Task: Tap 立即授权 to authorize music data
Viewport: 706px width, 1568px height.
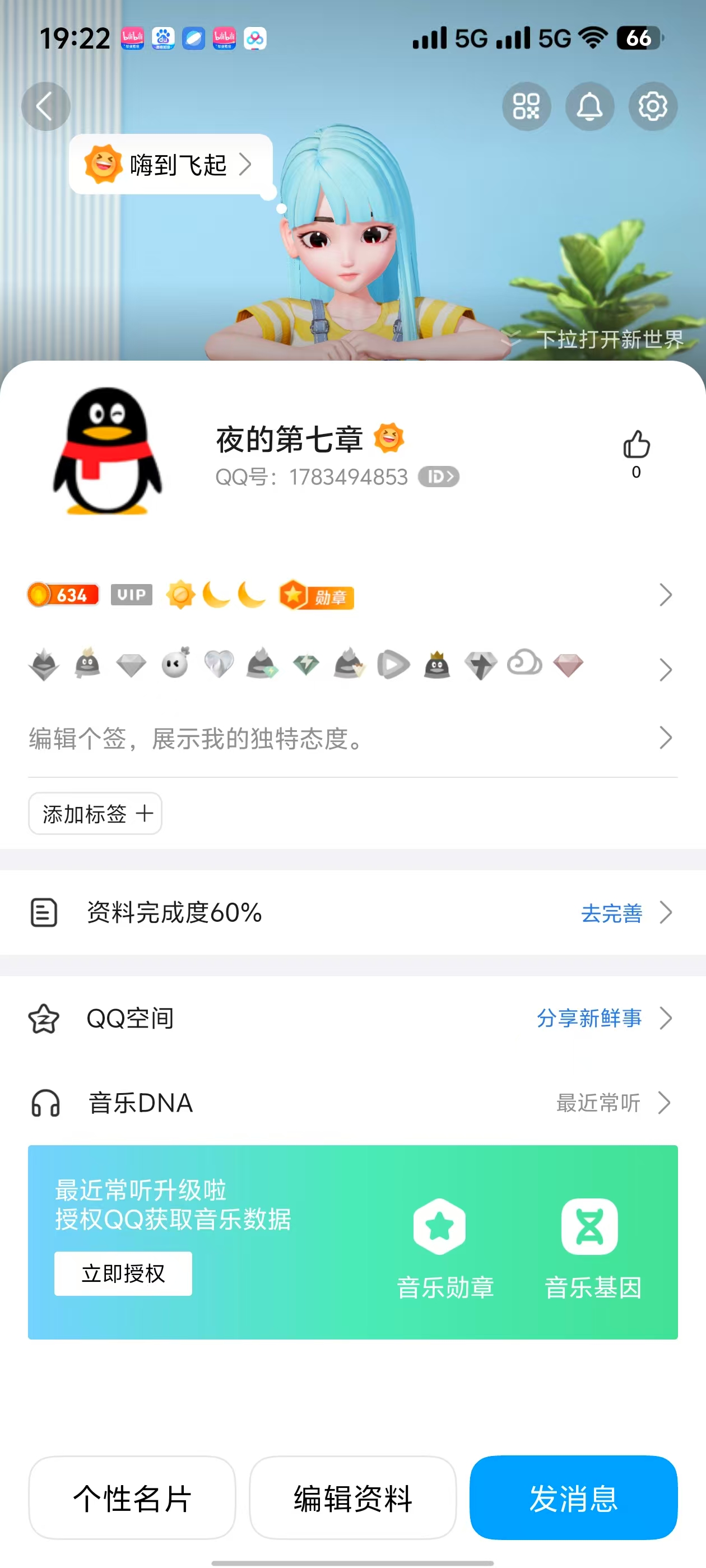Action: click(123, 1273)
